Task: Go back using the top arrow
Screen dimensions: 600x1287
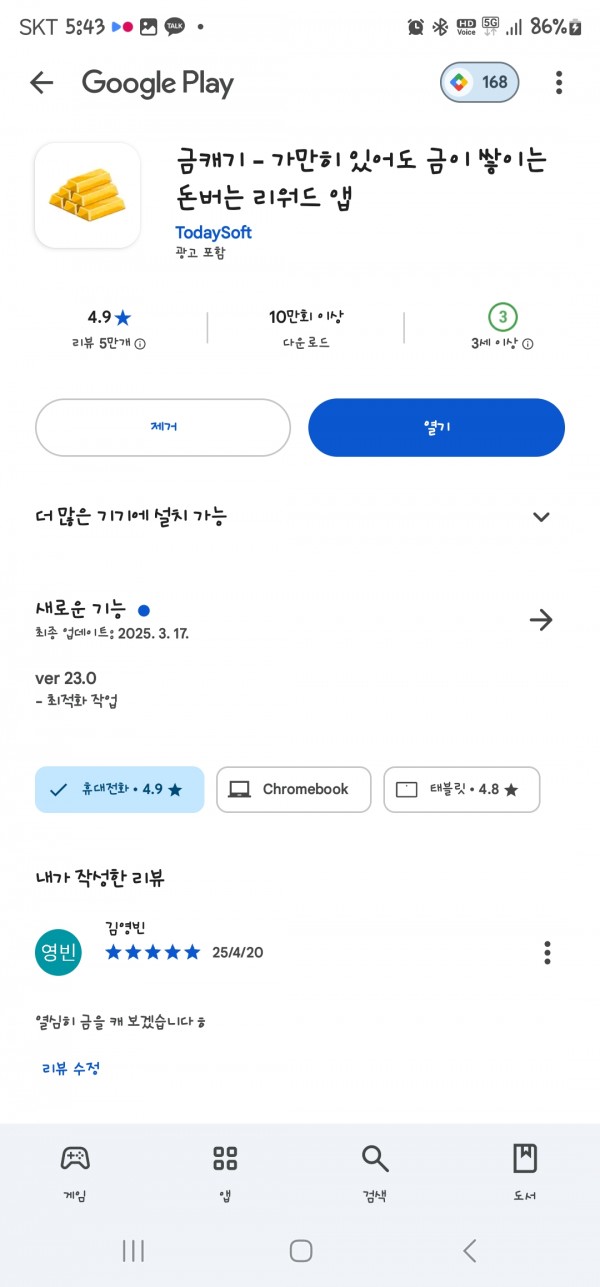Action: (x=41, y=83)
